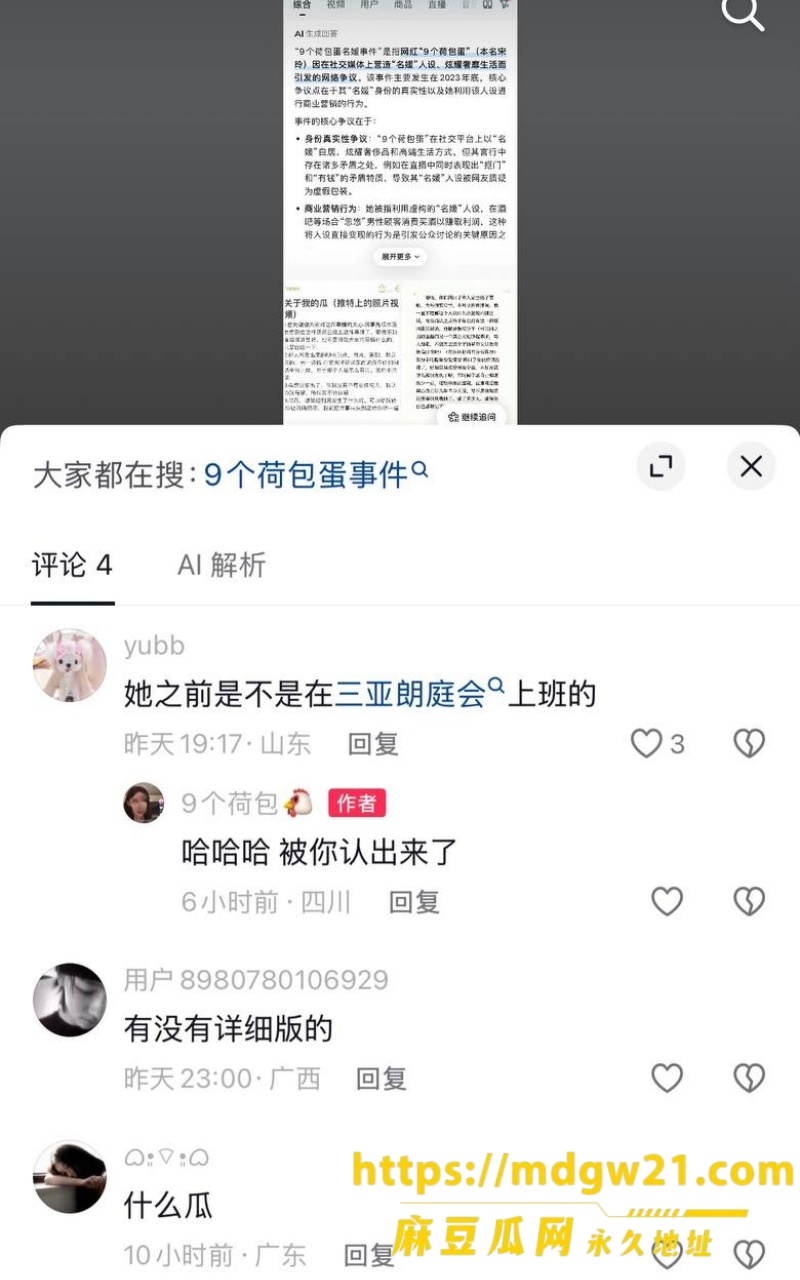Viewport: 800px width, 1280px height.
Task: Dislike yubb's comment
Action: pyautogui.click(x=749, y=743)
